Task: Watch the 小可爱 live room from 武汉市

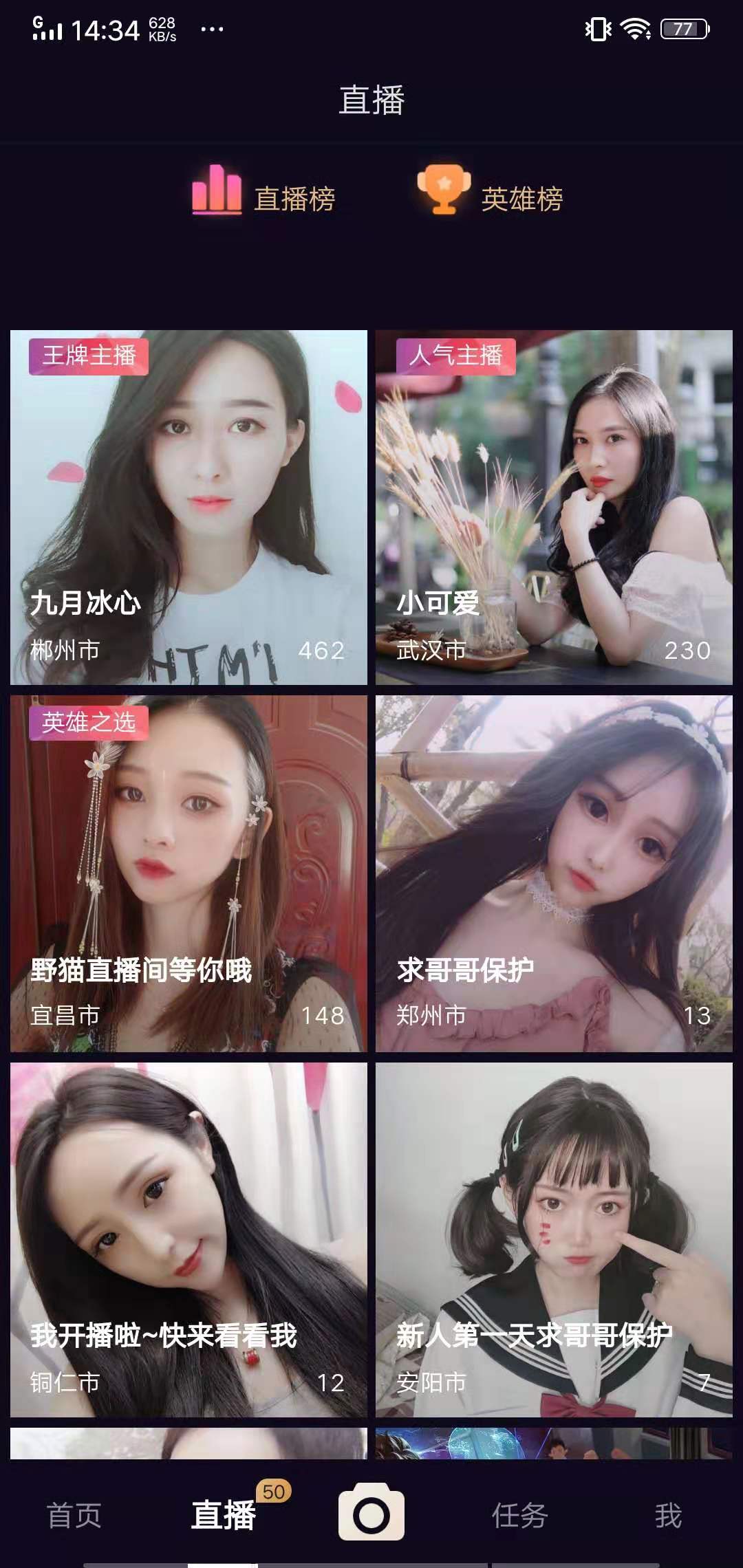Action: point(554,508)
